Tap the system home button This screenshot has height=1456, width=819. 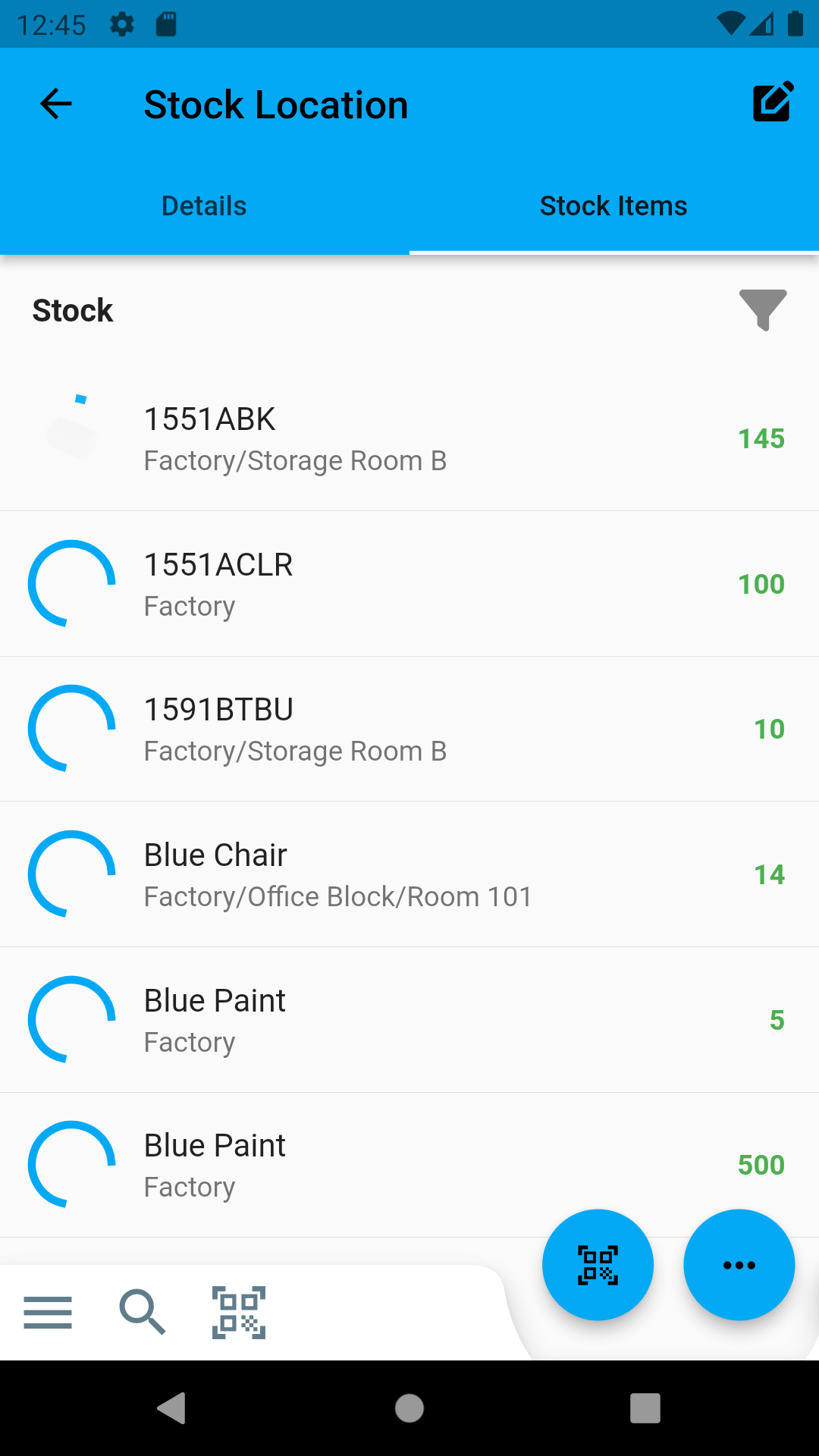tap(409, 1408)
